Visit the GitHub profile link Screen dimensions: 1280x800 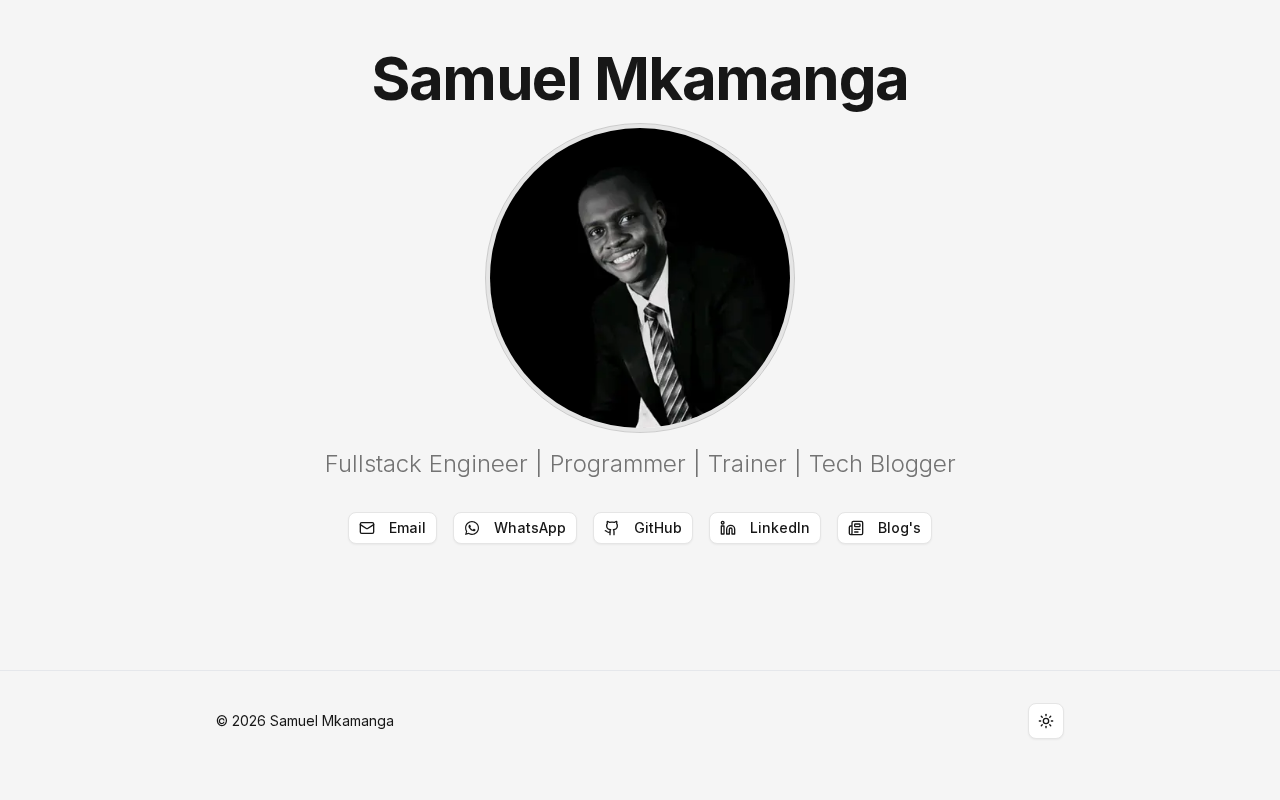tap(643, 528)
